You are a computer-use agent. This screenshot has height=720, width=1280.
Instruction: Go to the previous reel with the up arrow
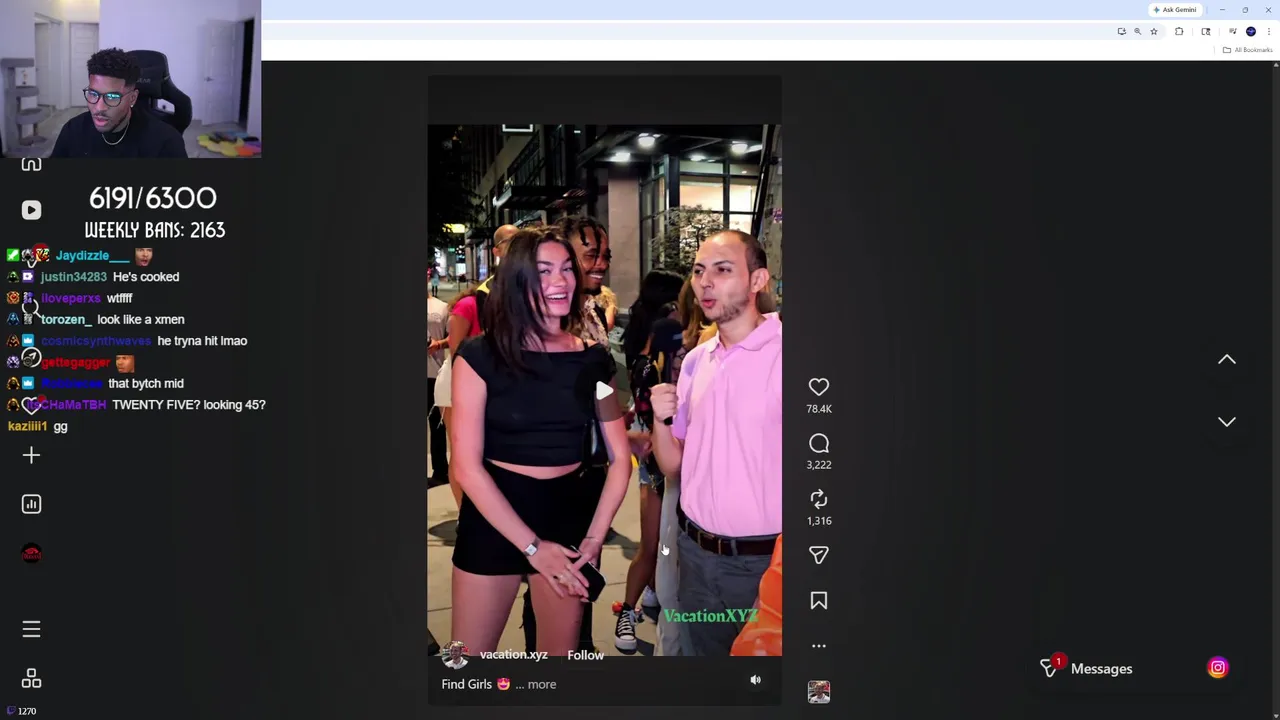point(1226,360)
